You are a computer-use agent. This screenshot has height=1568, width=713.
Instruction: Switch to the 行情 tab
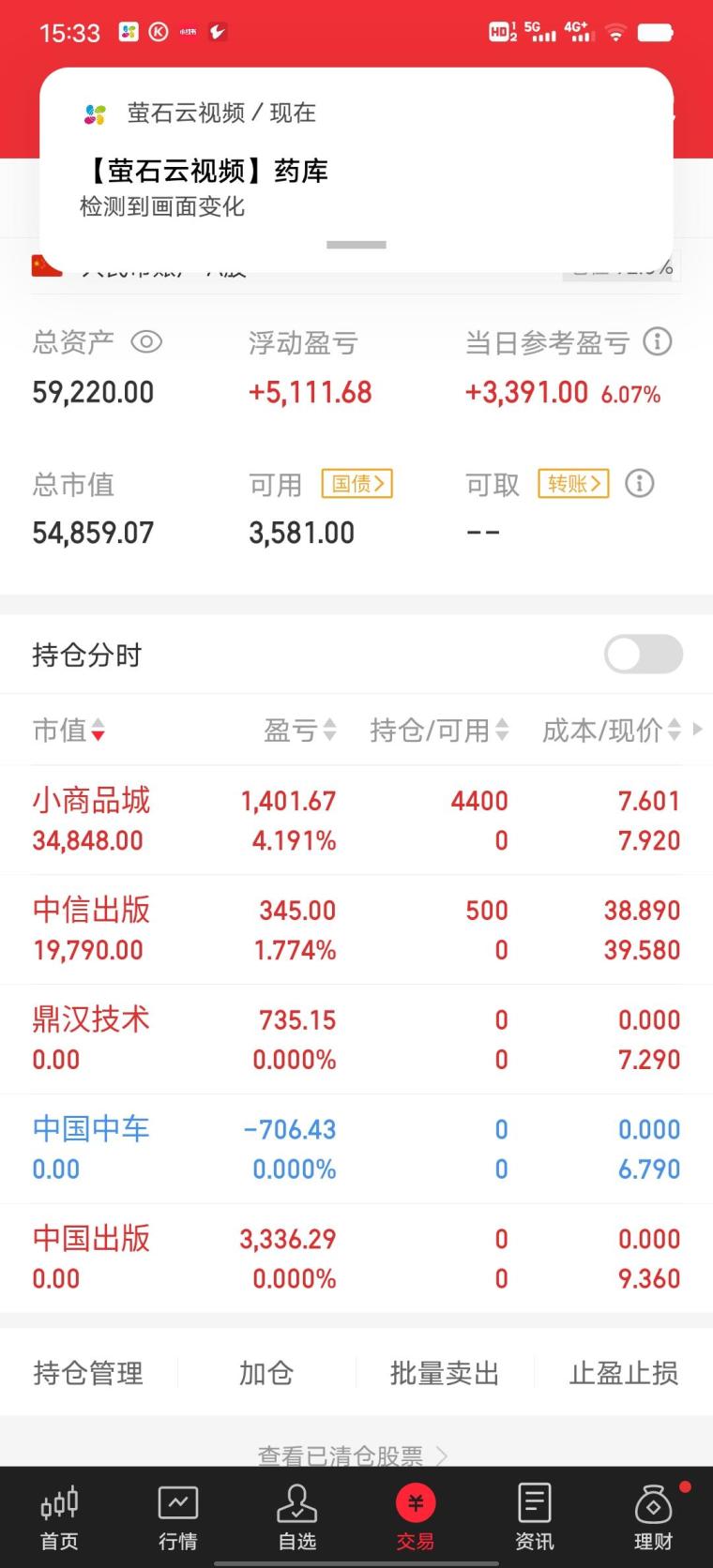coord(178,1516)
